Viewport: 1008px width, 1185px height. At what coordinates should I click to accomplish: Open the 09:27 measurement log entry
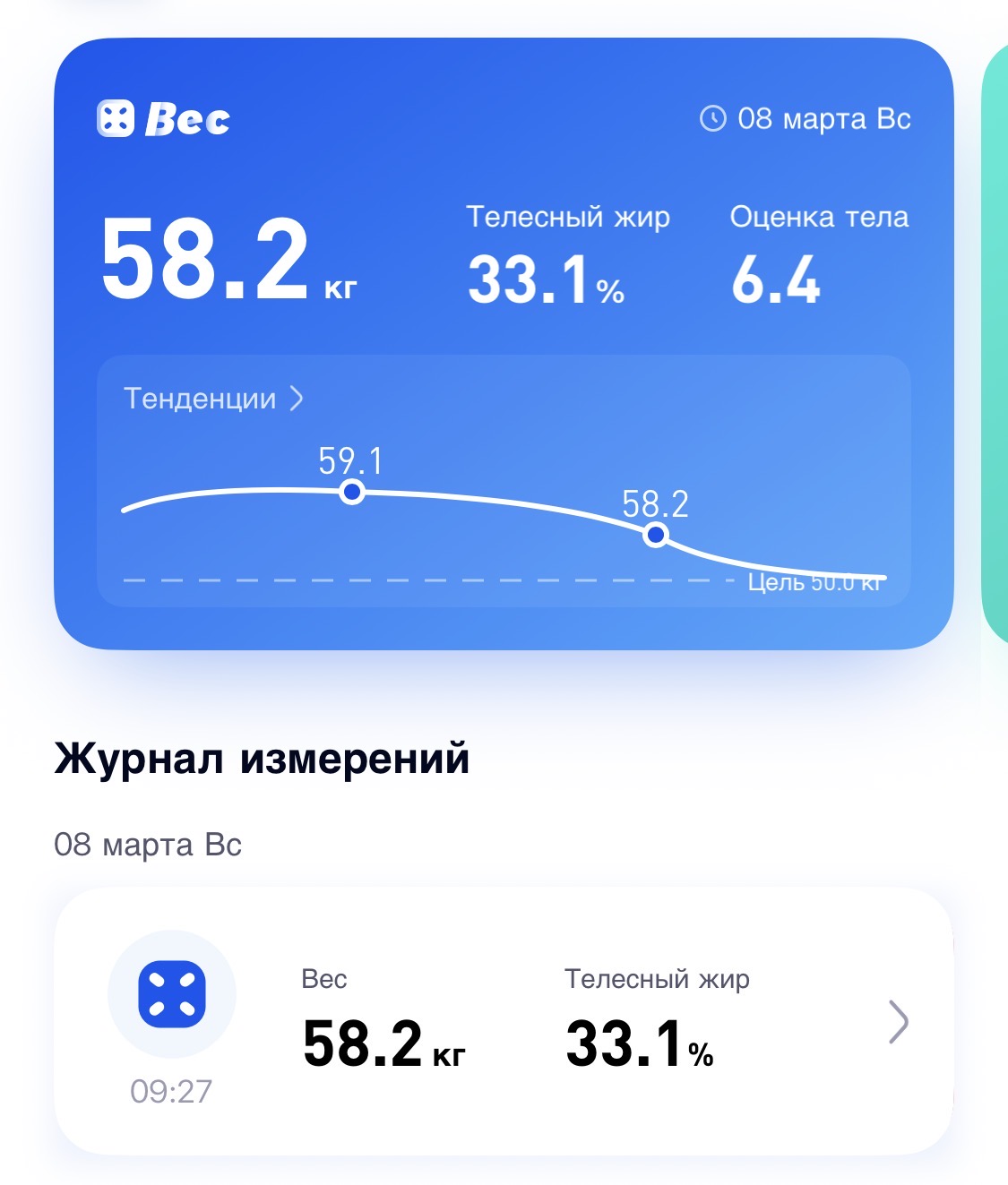pos(502,1022)
